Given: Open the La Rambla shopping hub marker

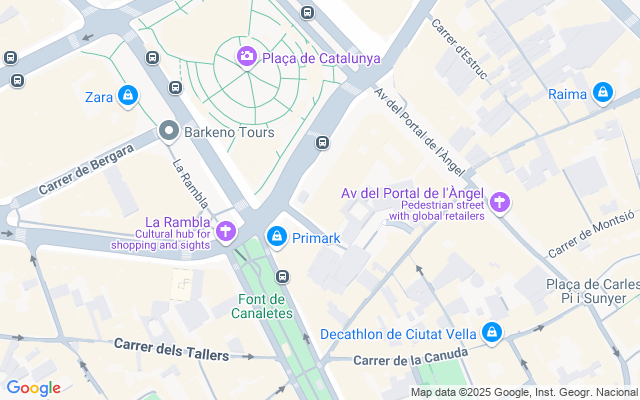Looking at the screenshot, I should tap(227, 232).
